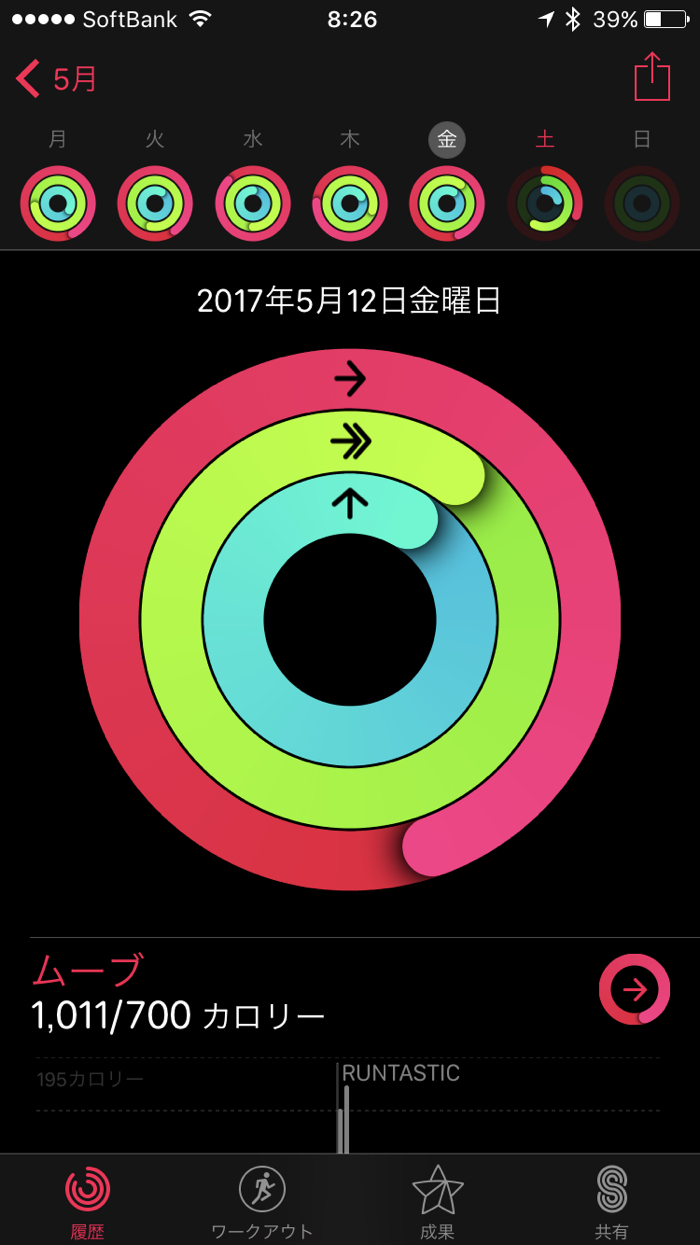Share this day's activity rings
Screen dimensions: 700x1245
point(651,77)
